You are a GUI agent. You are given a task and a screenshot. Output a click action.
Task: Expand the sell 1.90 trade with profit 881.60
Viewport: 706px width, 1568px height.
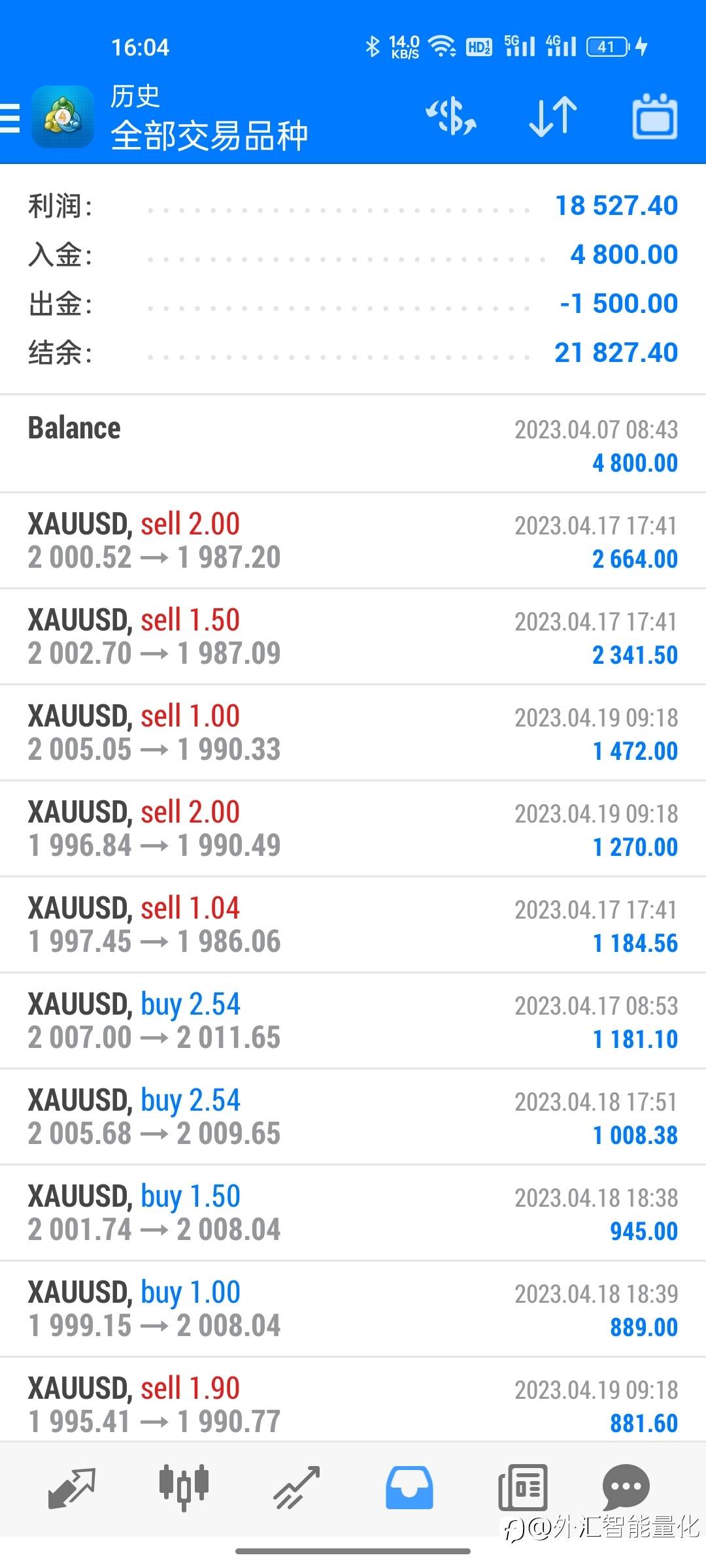coord(353,1405)
